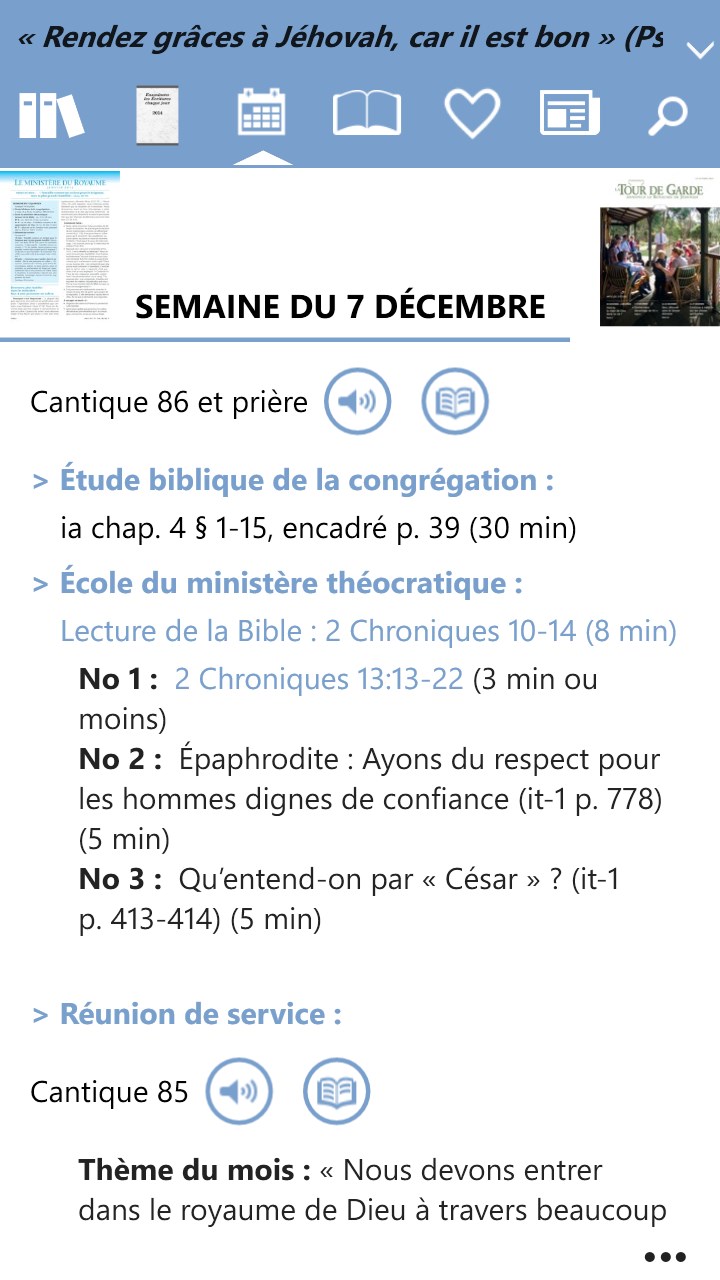
Task: Open the songbook lyrics for Cantique 86
Action: (455, 401)
